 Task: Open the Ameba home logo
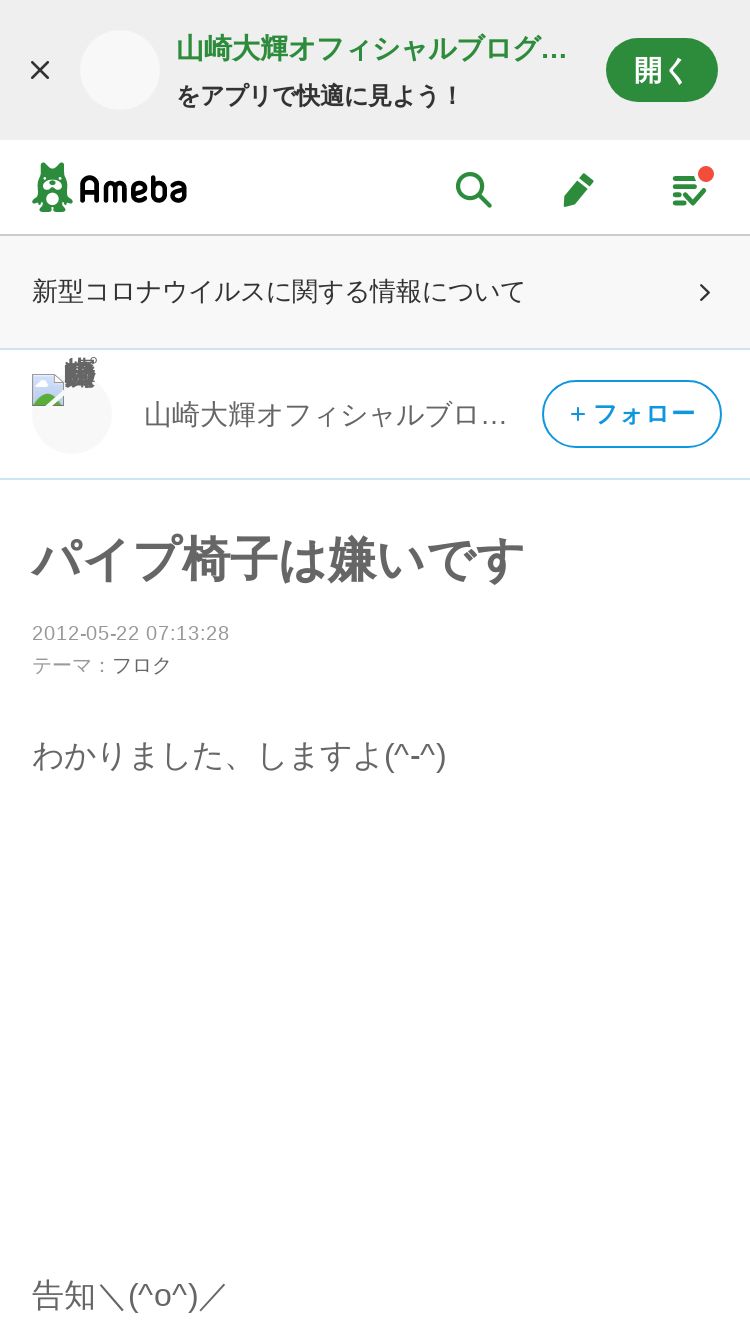pyautogui.click(x=110, y=188)
